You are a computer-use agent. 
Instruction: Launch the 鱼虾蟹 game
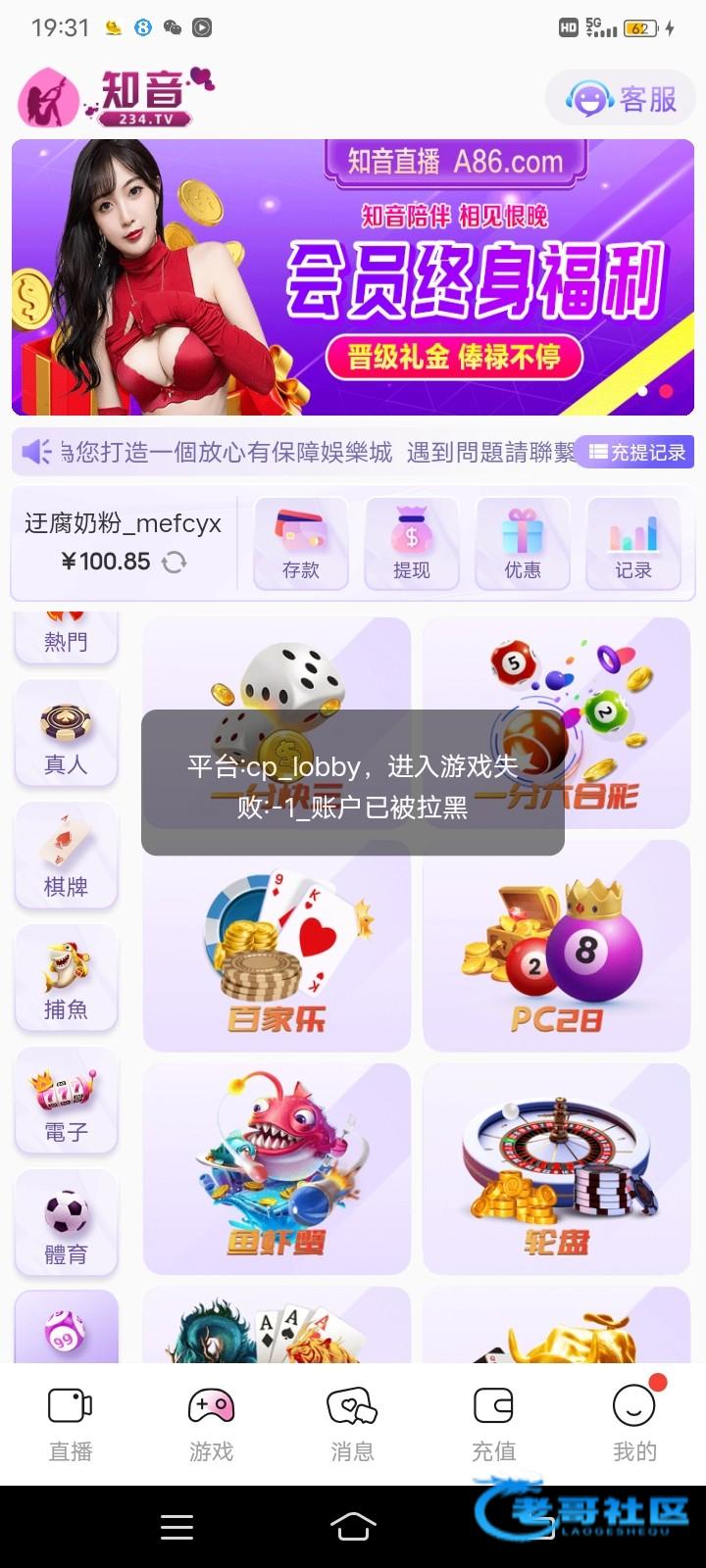pos(277,1169)
